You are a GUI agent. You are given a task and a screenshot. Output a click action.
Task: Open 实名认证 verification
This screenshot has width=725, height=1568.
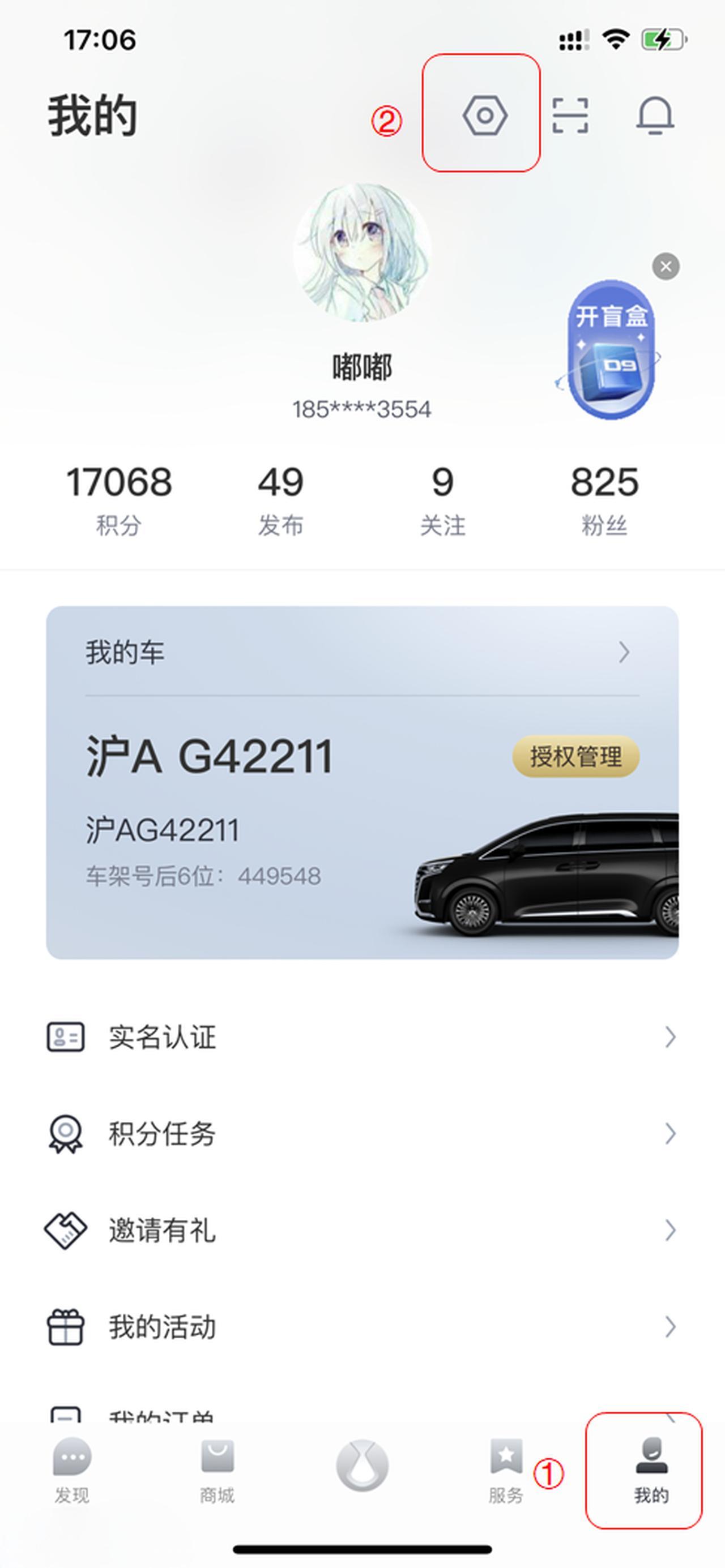coord(362,1036)
